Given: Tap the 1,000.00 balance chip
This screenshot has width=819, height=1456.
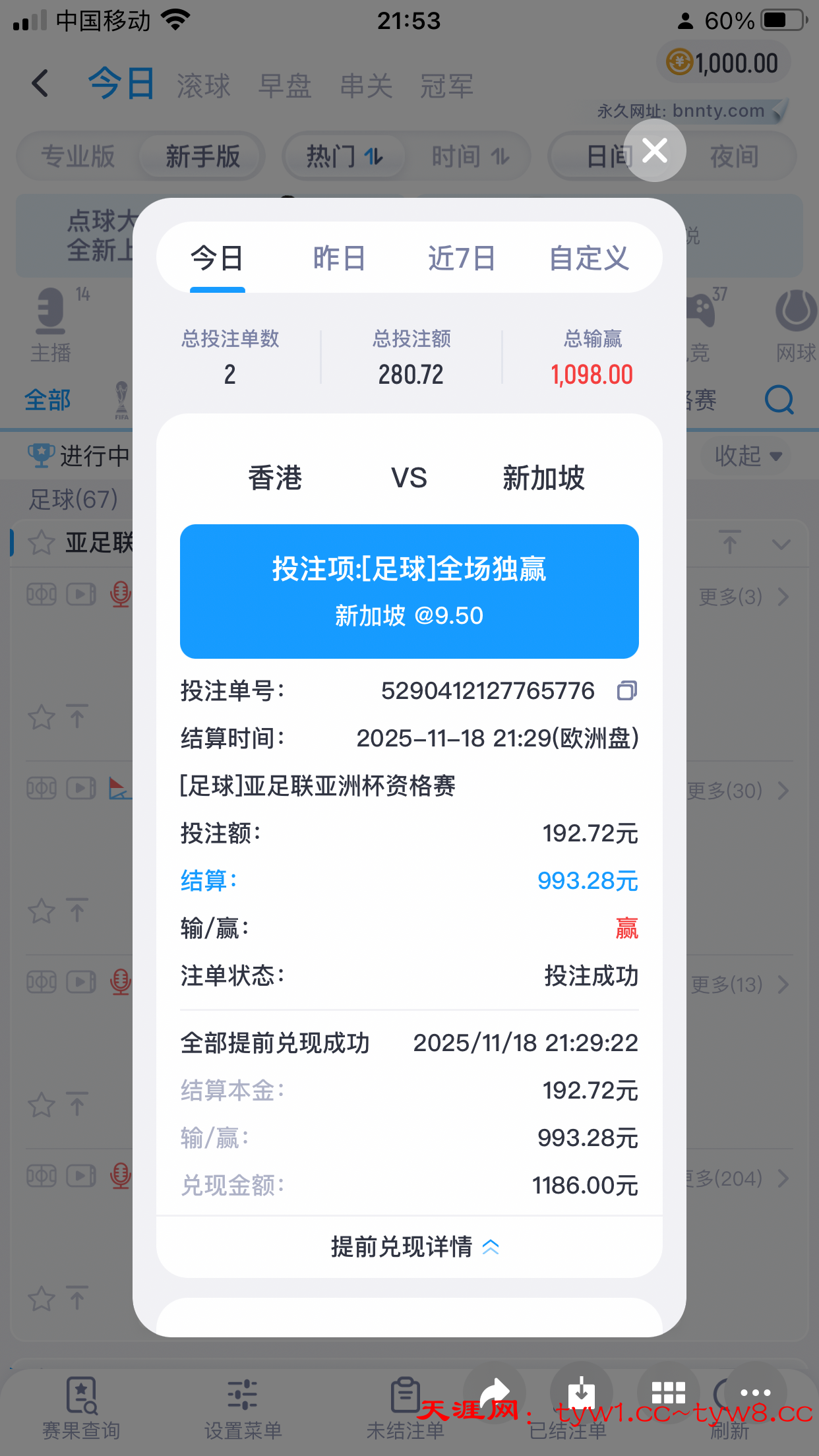Looking at the screenshot, I should (x=723, y=63).
